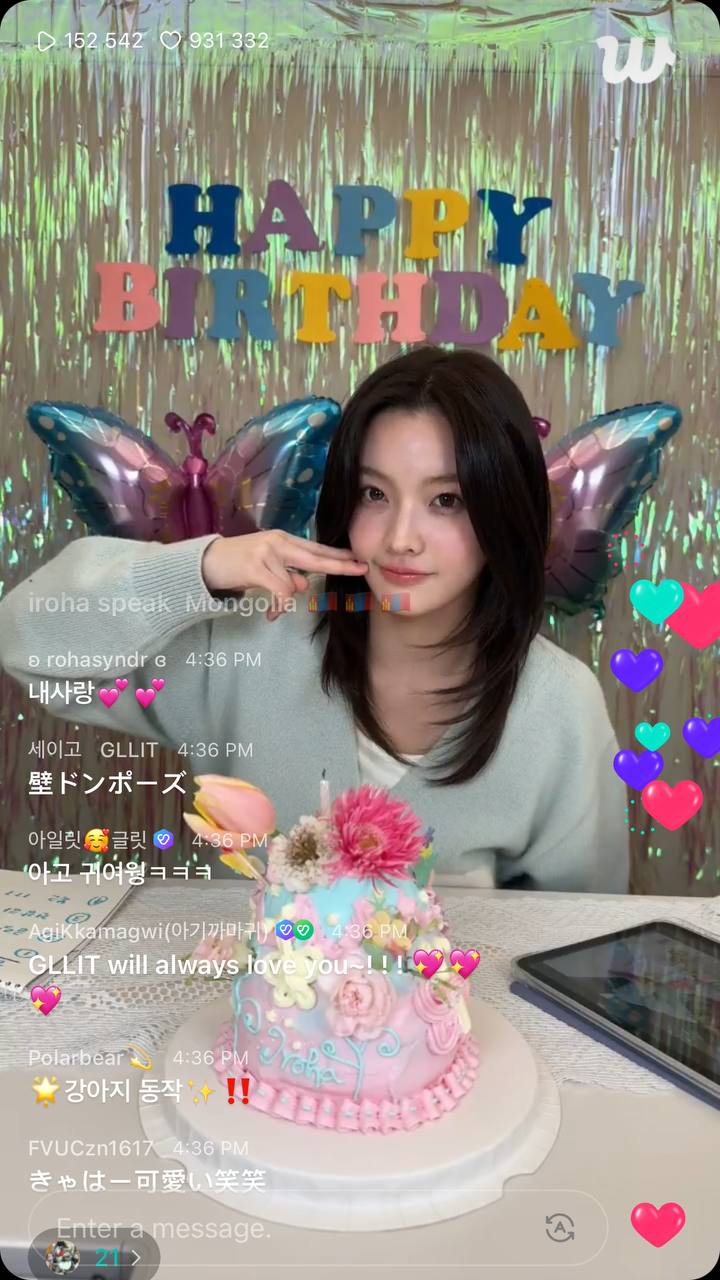Send a heart with the pink heart button
This screenshot has height=1280, width=720.
pyautogui.click(x=658, y=1224)
